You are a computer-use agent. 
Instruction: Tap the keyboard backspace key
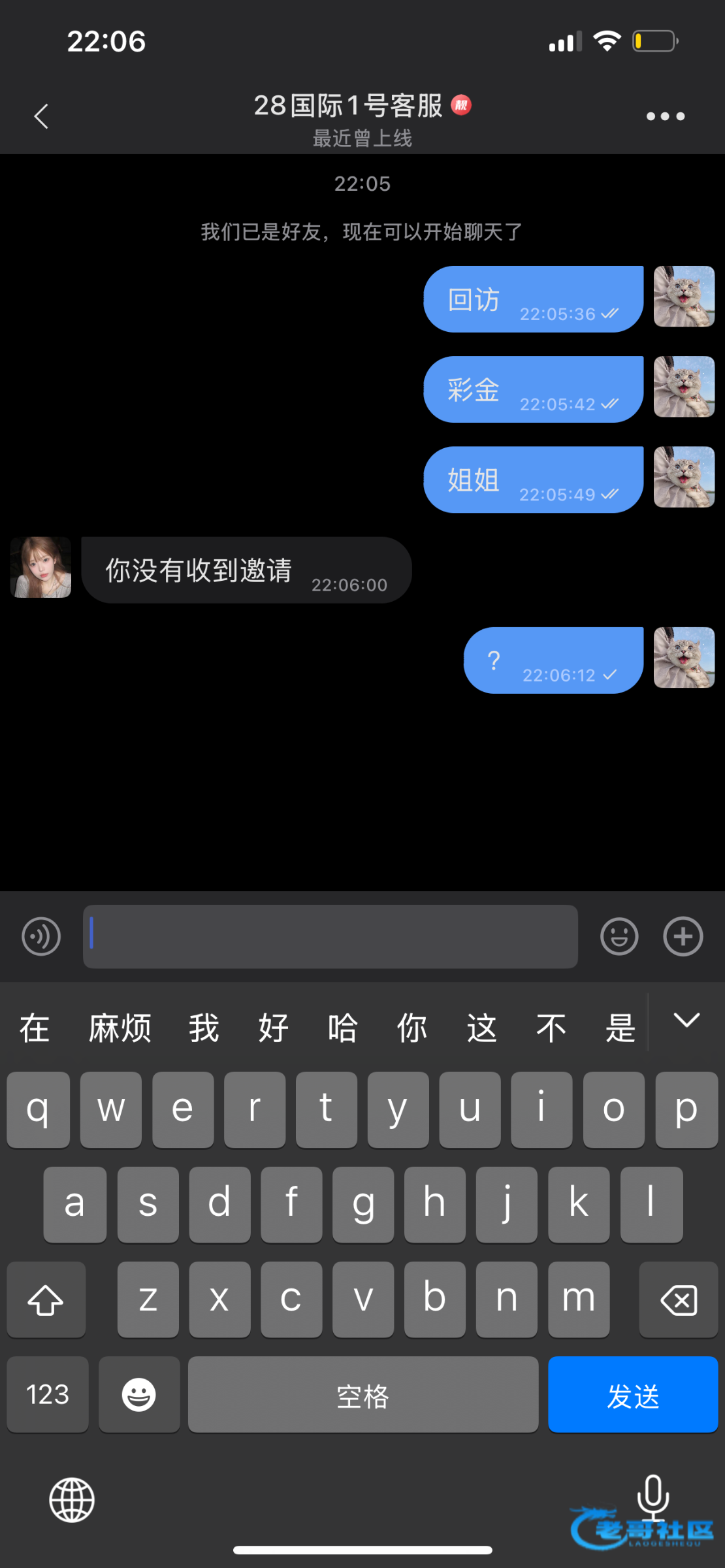(x=678, y=1300)
